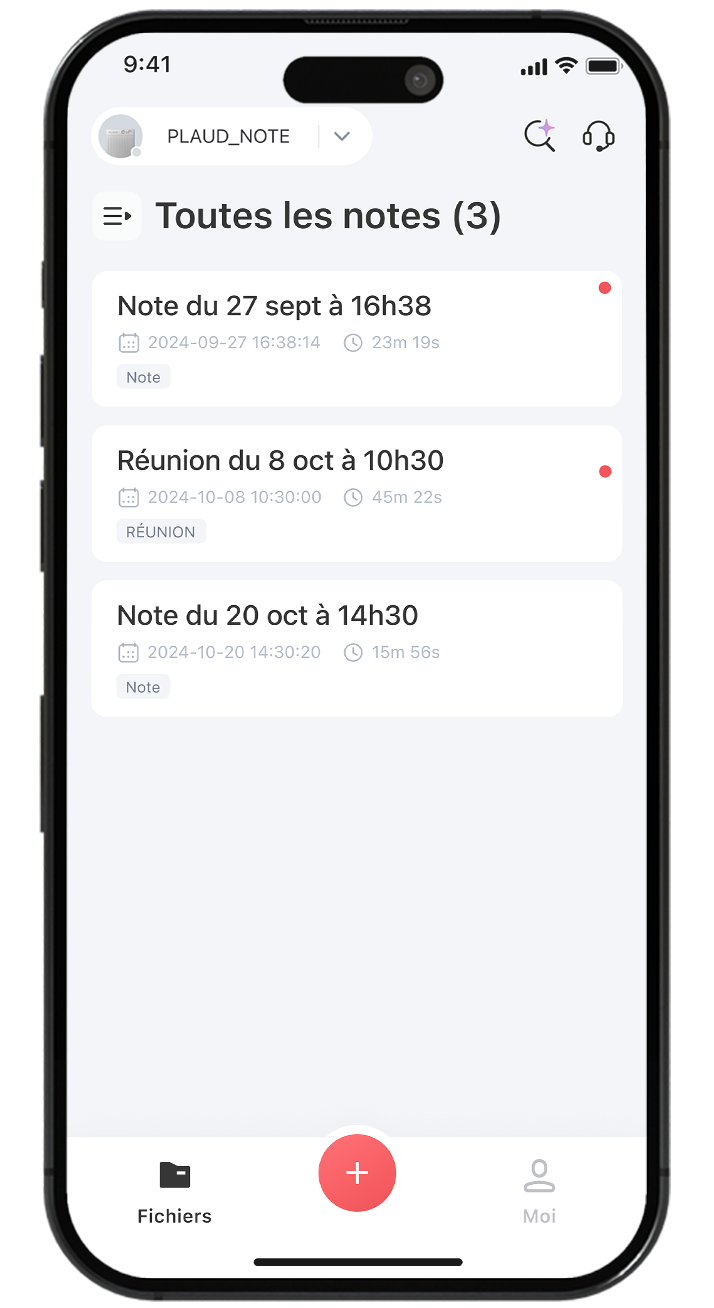Screen dimensions: 714x1308
Task: Open Note du 27 sept à 16h38
Action: click(356, 338)
